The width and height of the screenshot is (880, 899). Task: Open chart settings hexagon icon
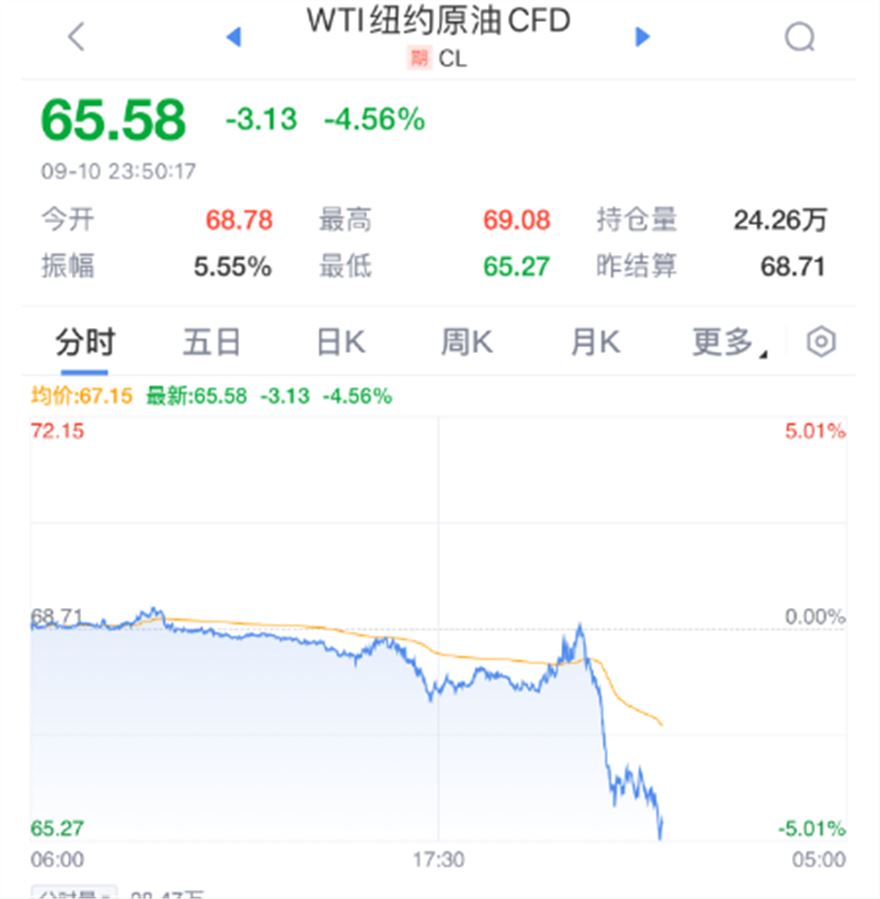click(x=821, y=342)
